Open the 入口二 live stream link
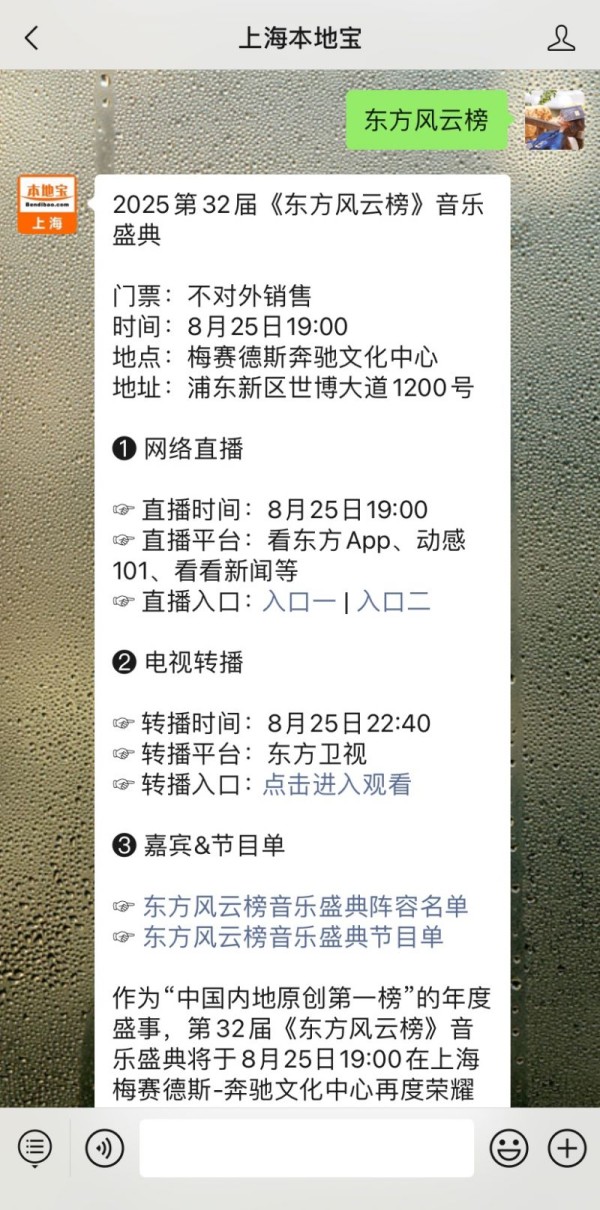 [x=393, y=601]
